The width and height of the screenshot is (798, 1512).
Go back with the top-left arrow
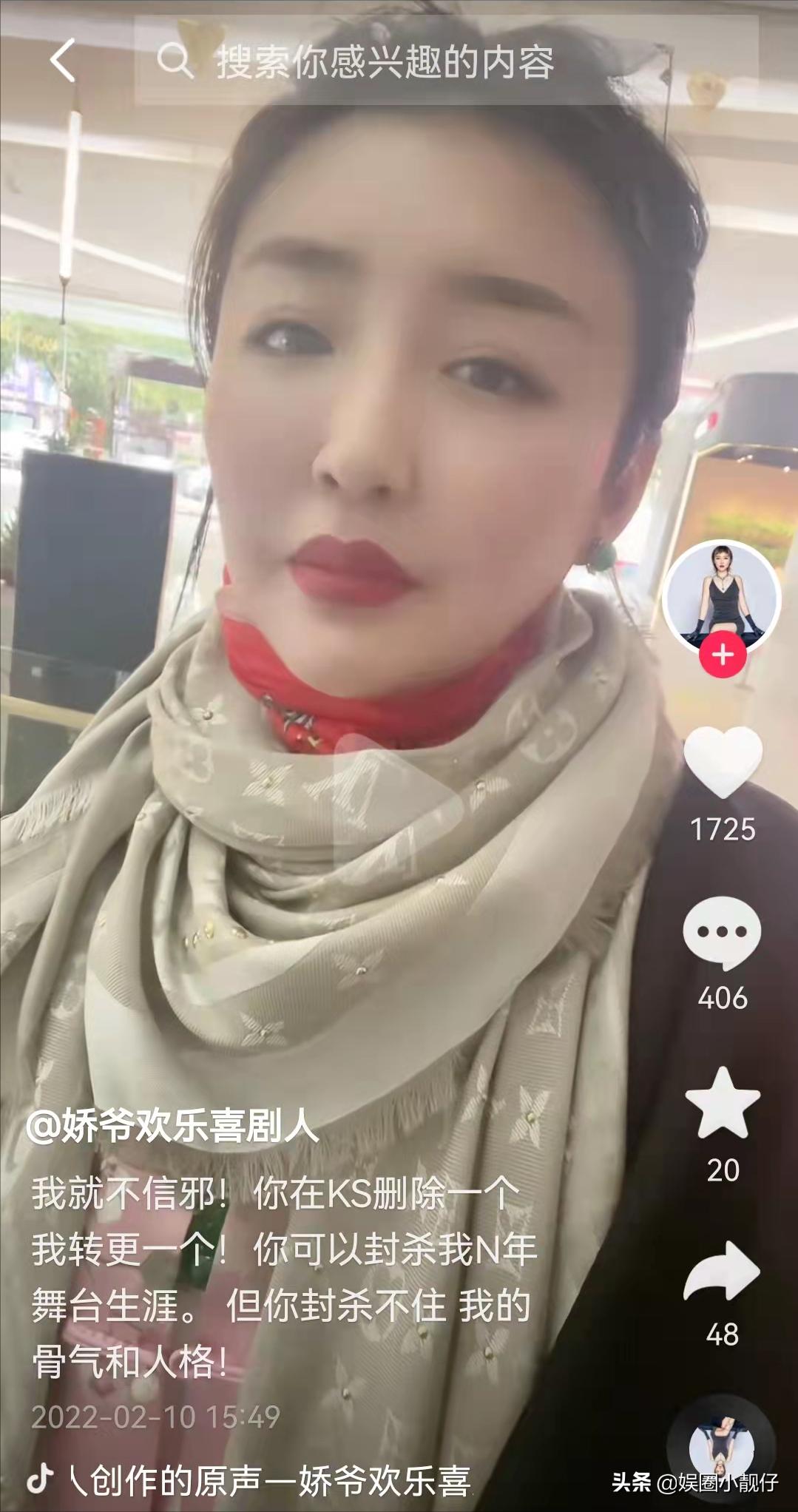point(64,61)
